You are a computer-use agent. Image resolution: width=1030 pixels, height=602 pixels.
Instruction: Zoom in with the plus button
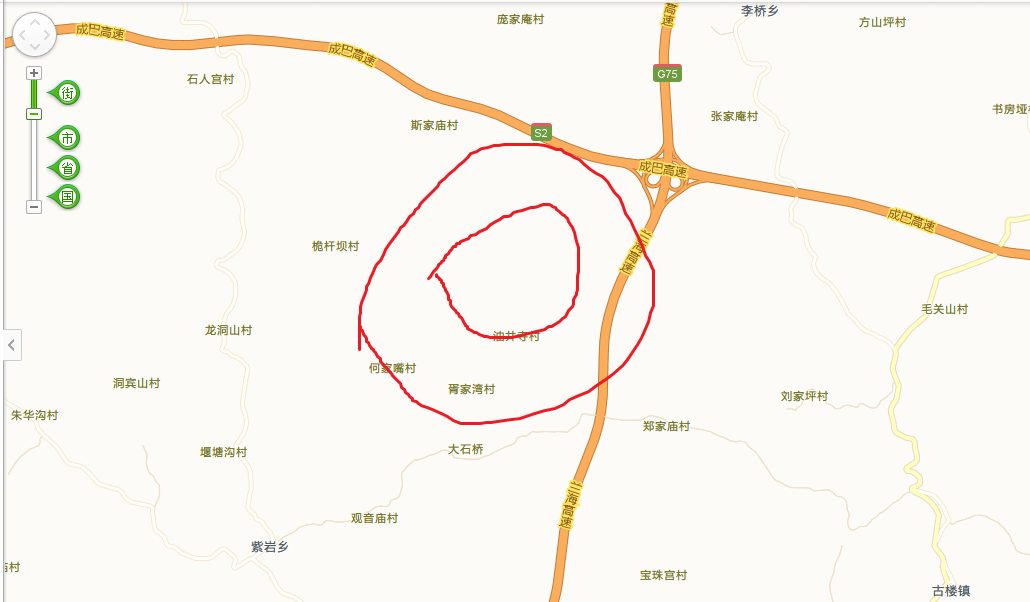point(34,73)
